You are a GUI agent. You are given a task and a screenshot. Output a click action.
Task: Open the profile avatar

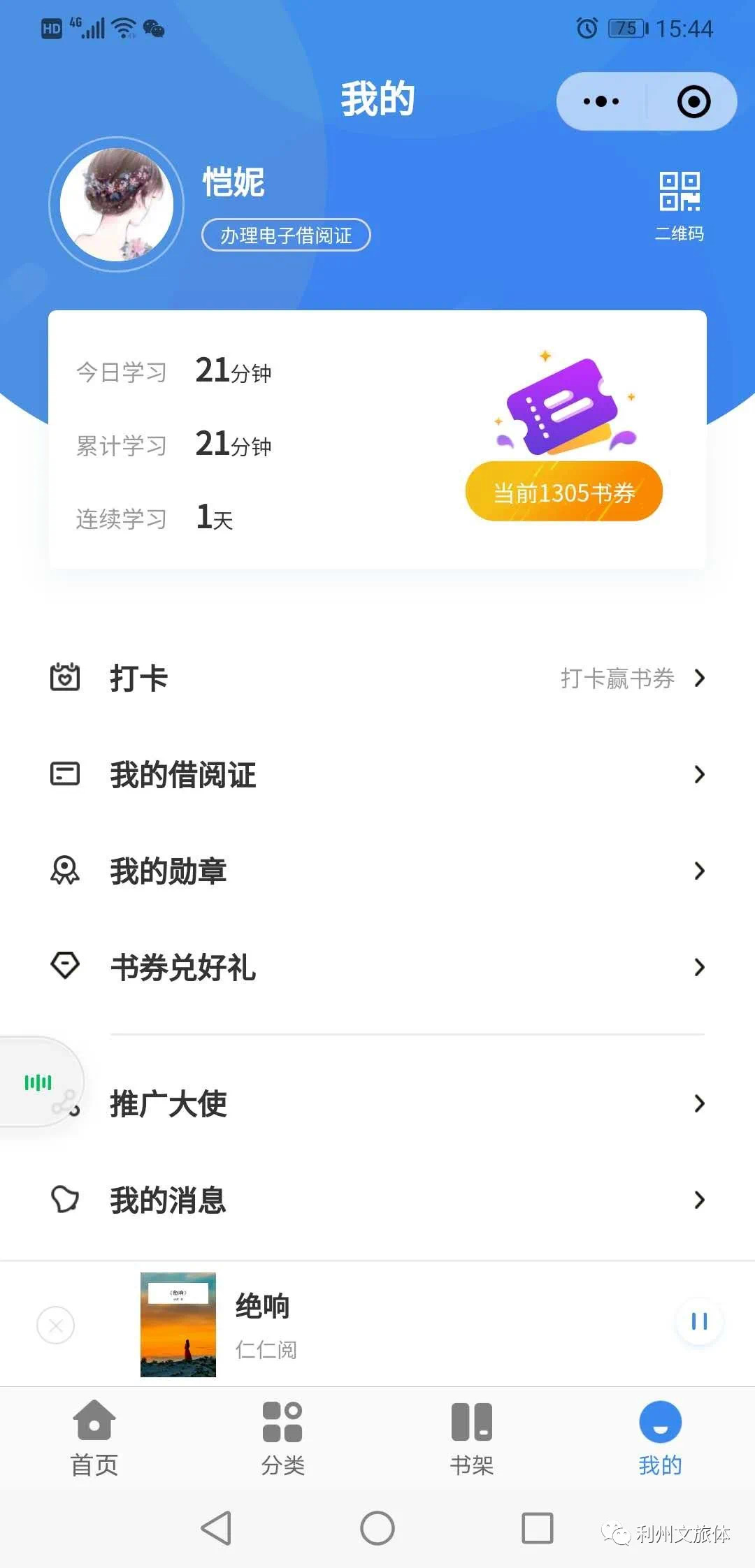(117, 205)
